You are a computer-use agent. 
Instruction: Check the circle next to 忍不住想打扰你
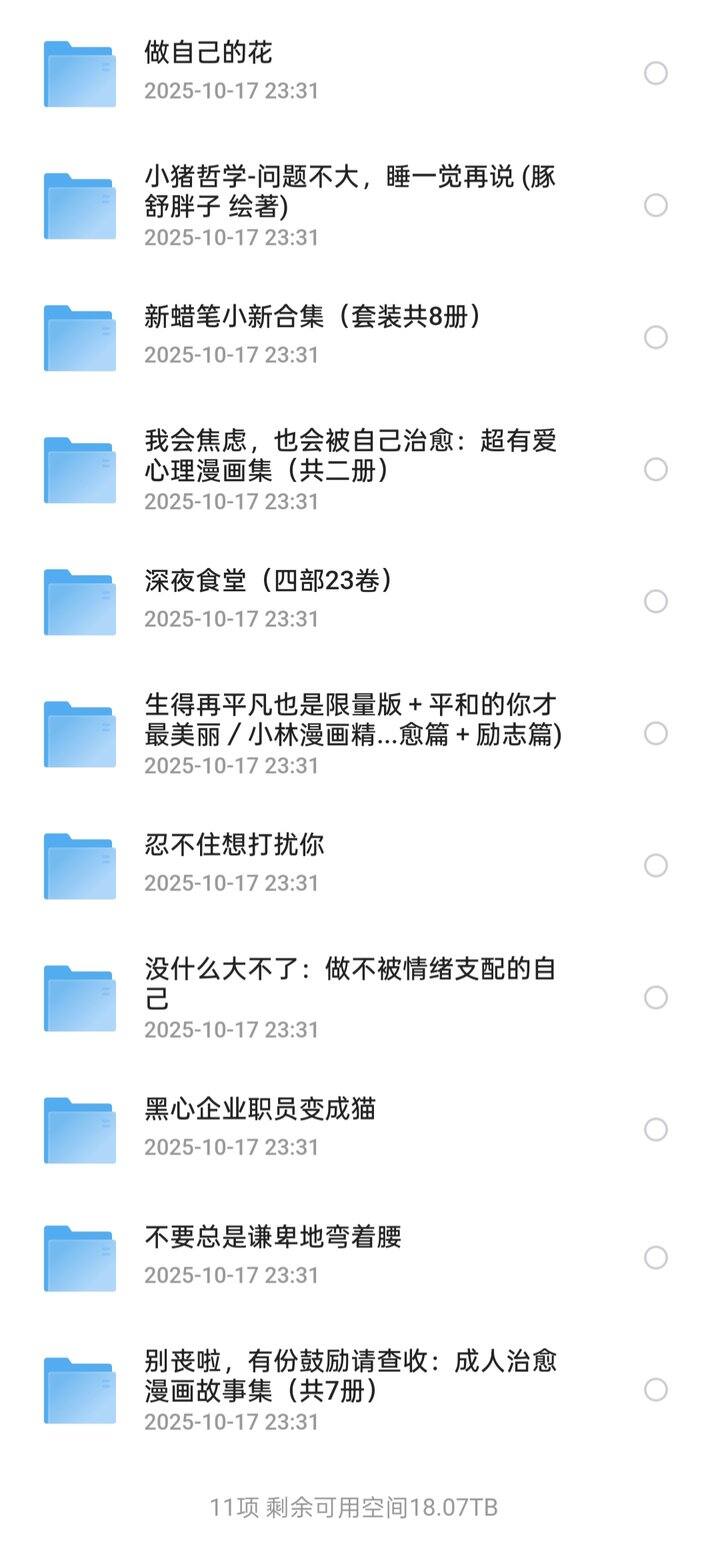656,865
